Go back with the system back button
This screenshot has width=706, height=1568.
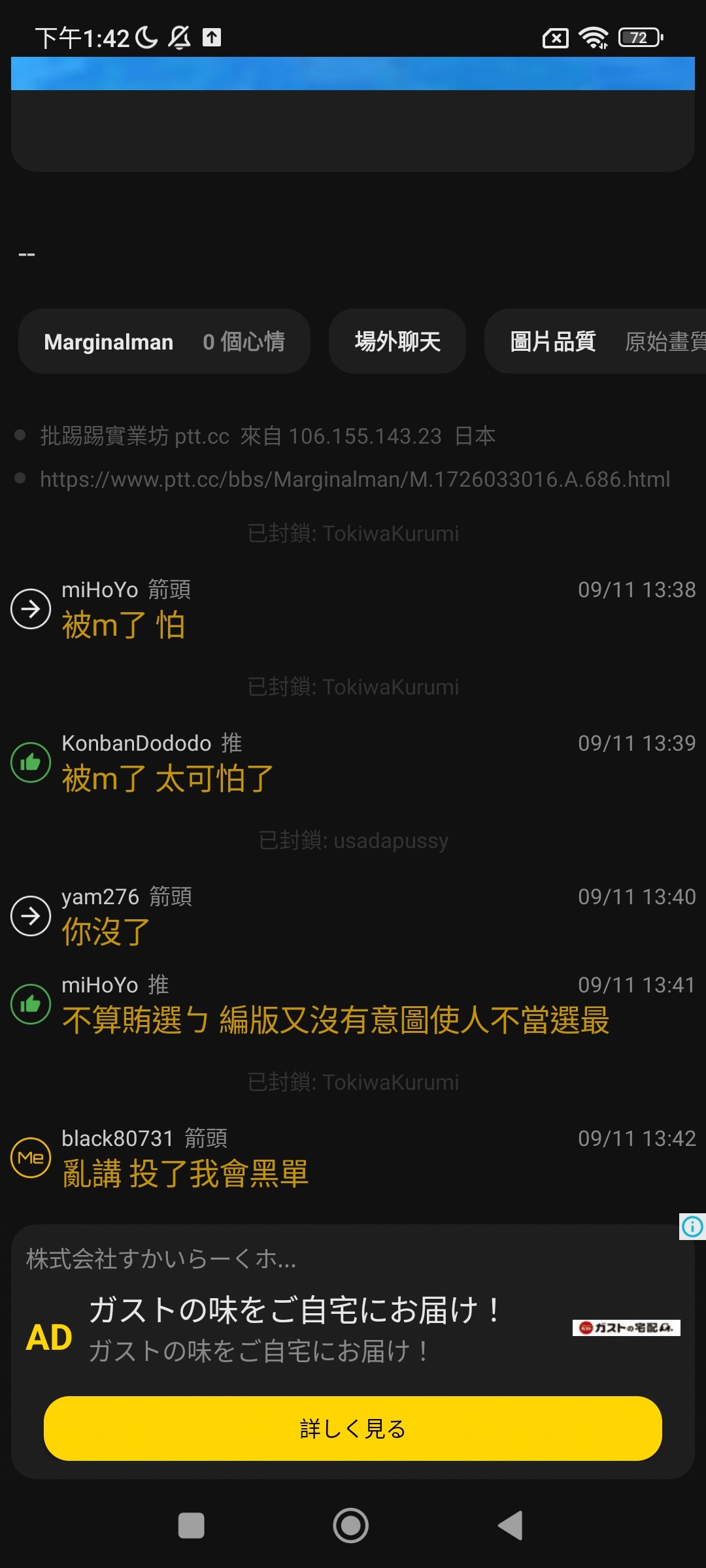[x=511, y=1526]
